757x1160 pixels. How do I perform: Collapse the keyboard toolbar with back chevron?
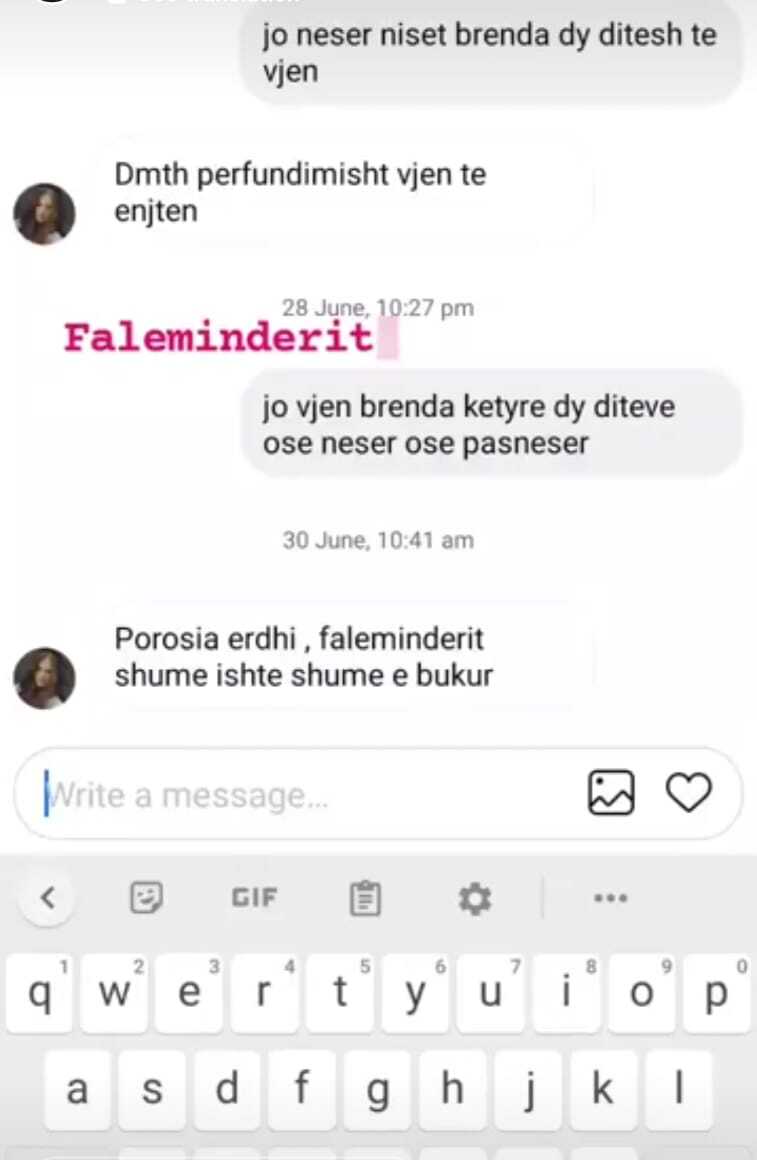point(47,898)
